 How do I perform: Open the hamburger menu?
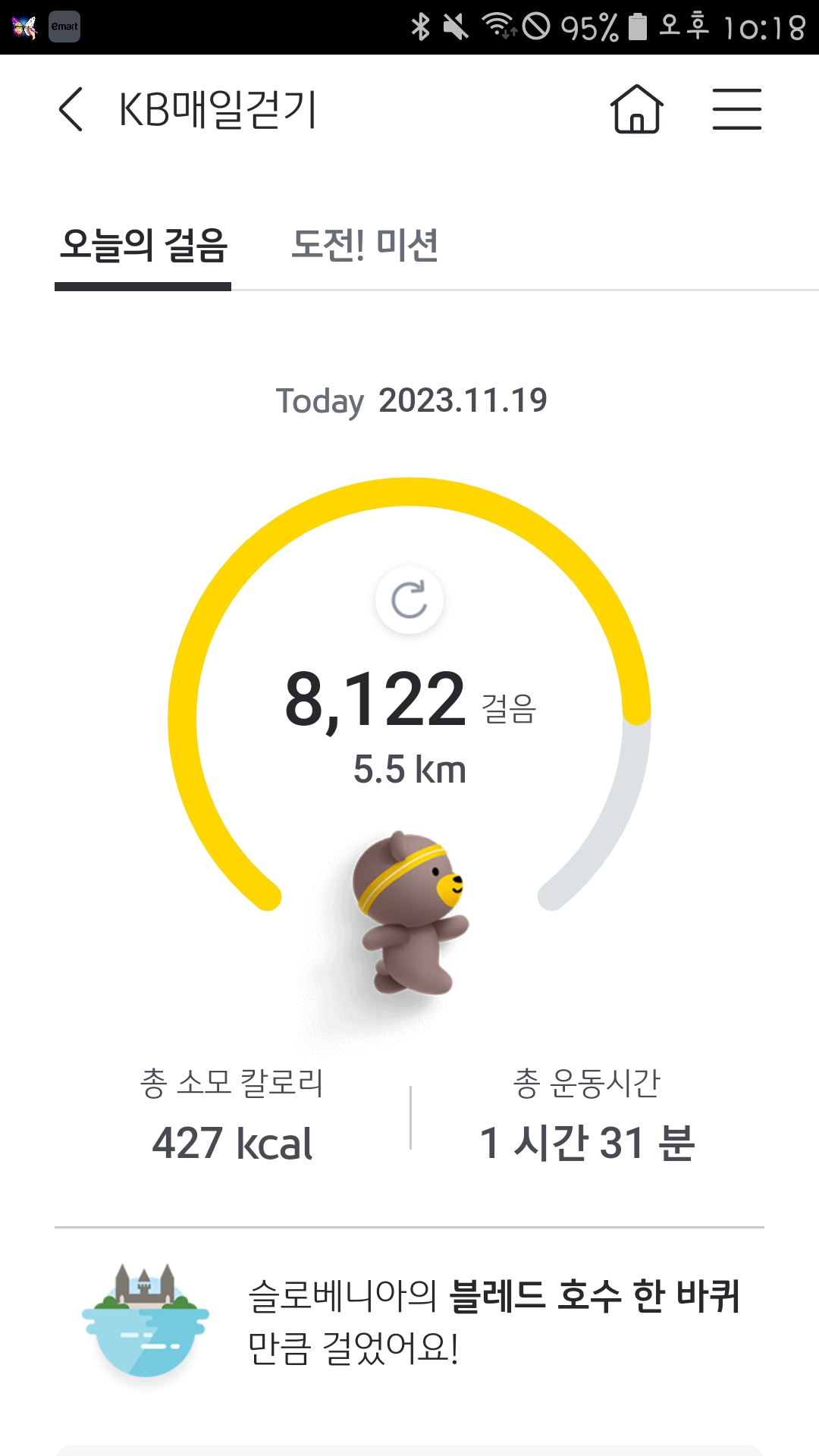(x=736, y=109)
